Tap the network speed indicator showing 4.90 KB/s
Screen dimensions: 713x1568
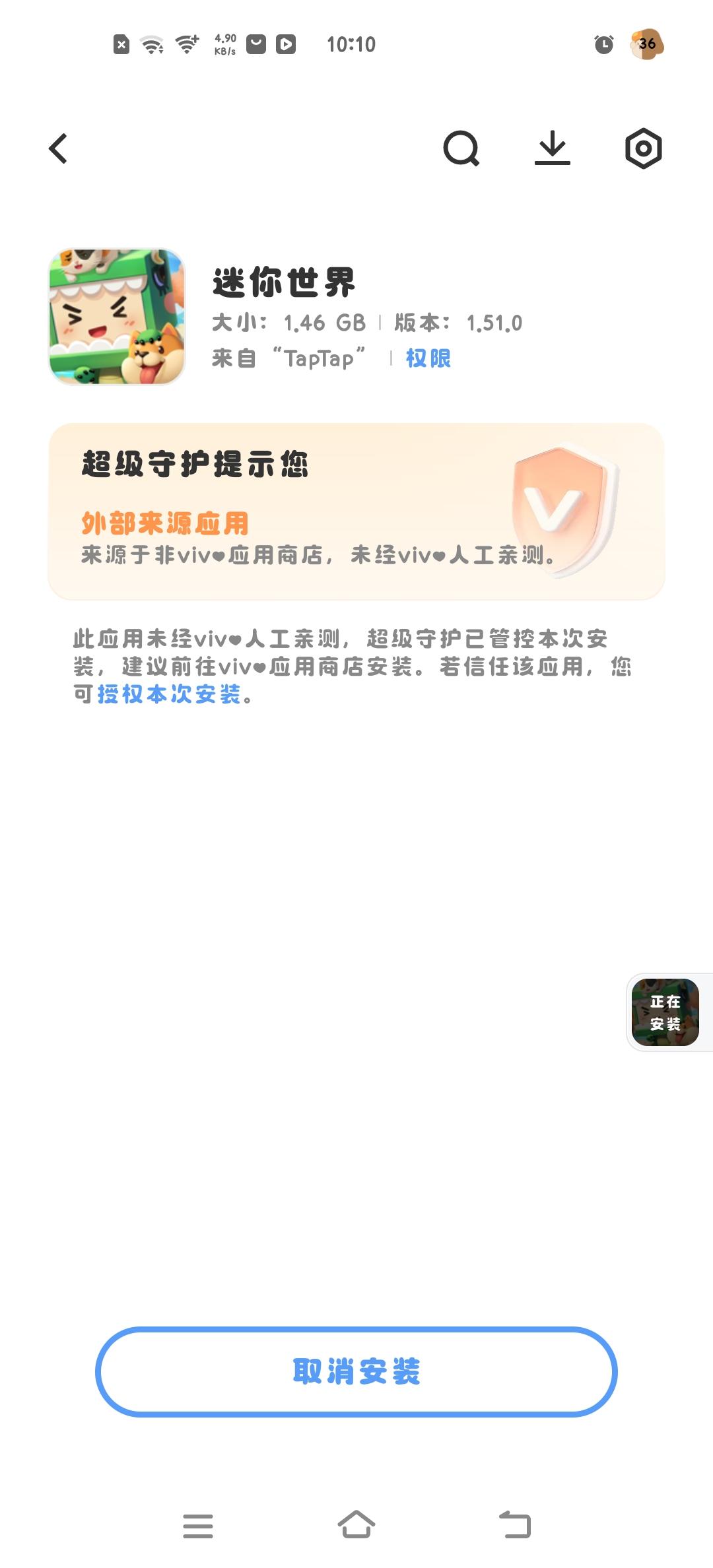coord(224,44)
